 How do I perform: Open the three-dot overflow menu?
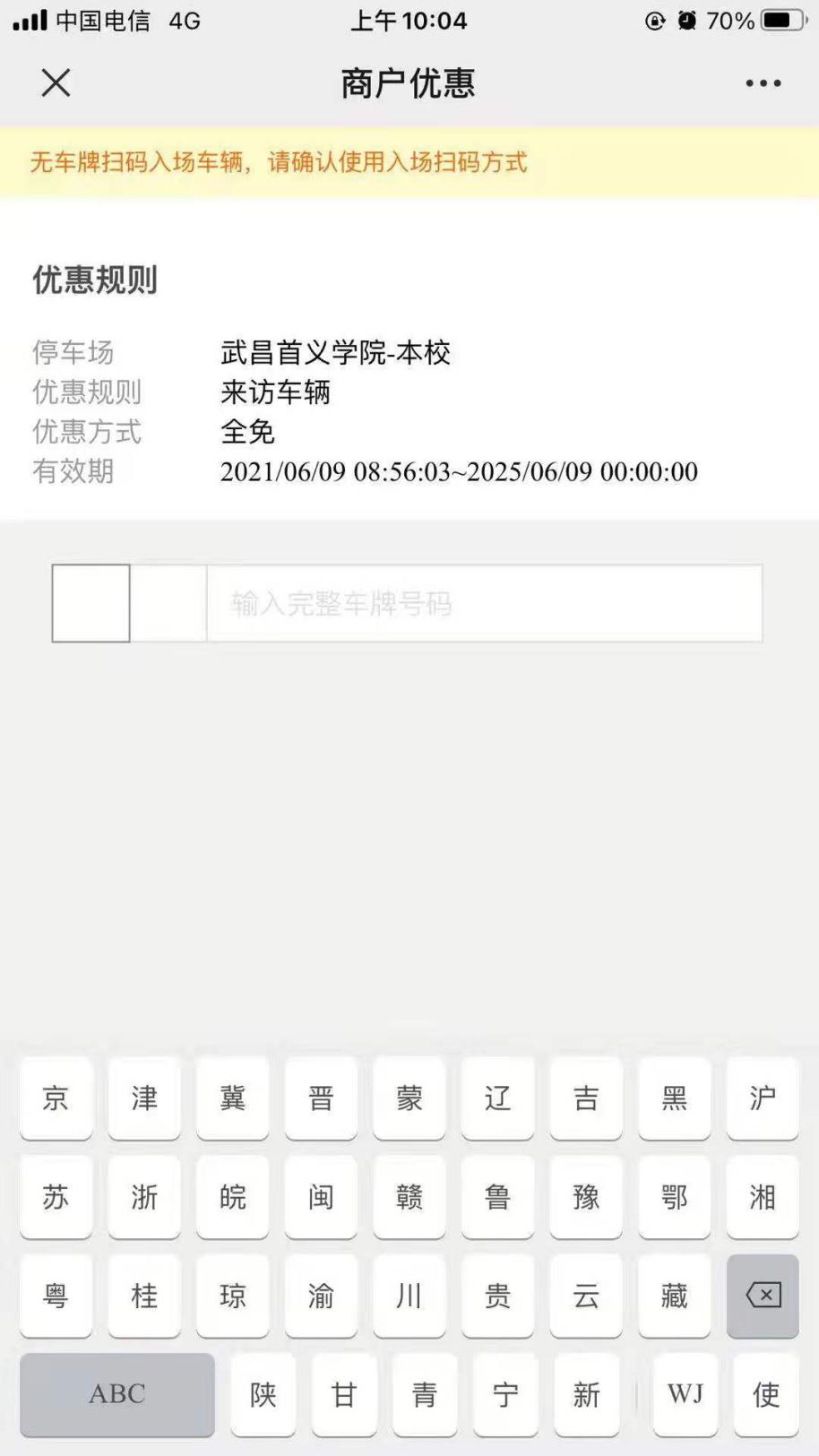pyautogui.click(x=763, y=83)
